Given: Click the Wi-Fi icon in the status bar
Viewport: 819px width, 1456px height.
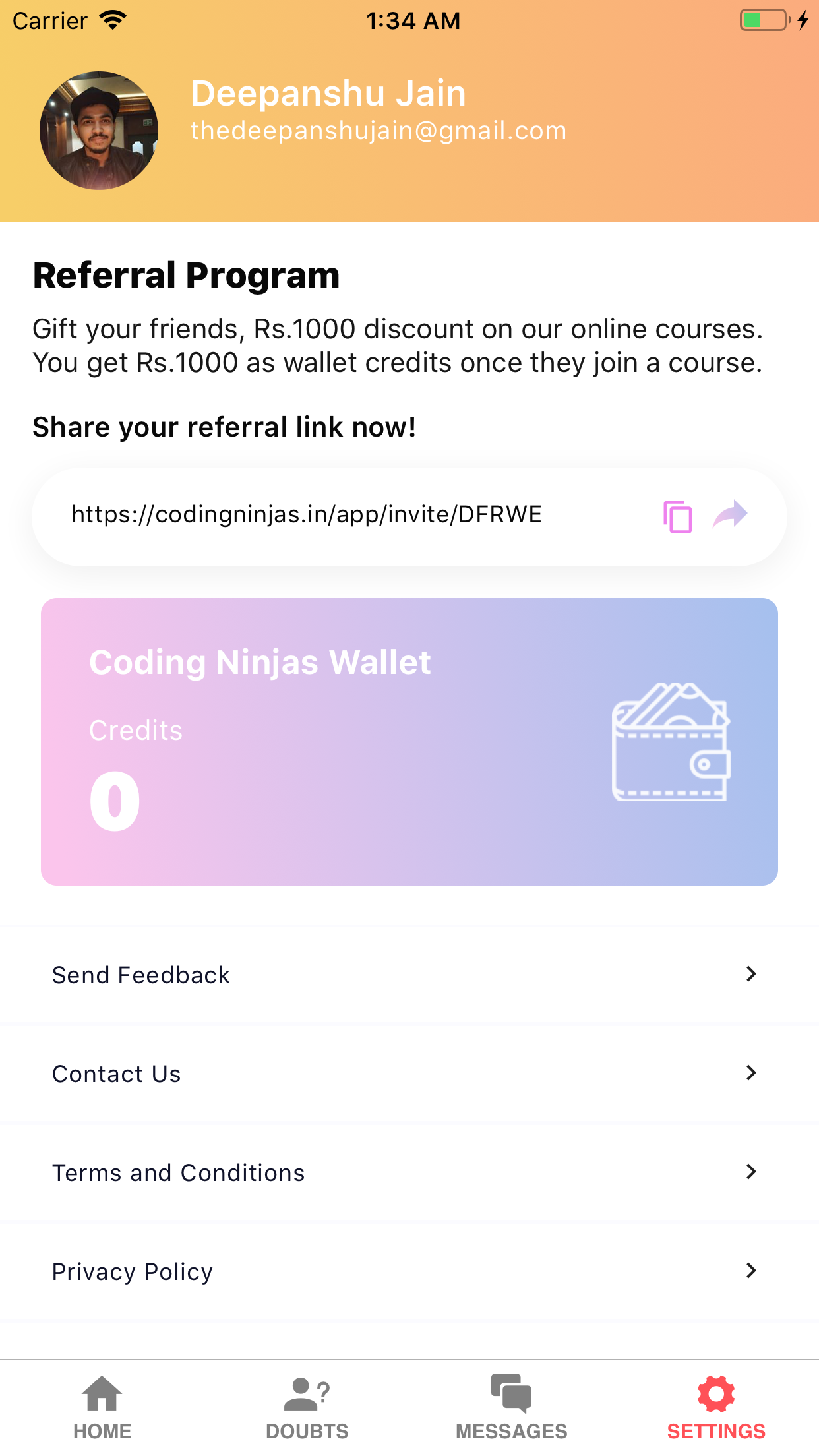Looking at the screenshot, I should [x=112, y=18].
